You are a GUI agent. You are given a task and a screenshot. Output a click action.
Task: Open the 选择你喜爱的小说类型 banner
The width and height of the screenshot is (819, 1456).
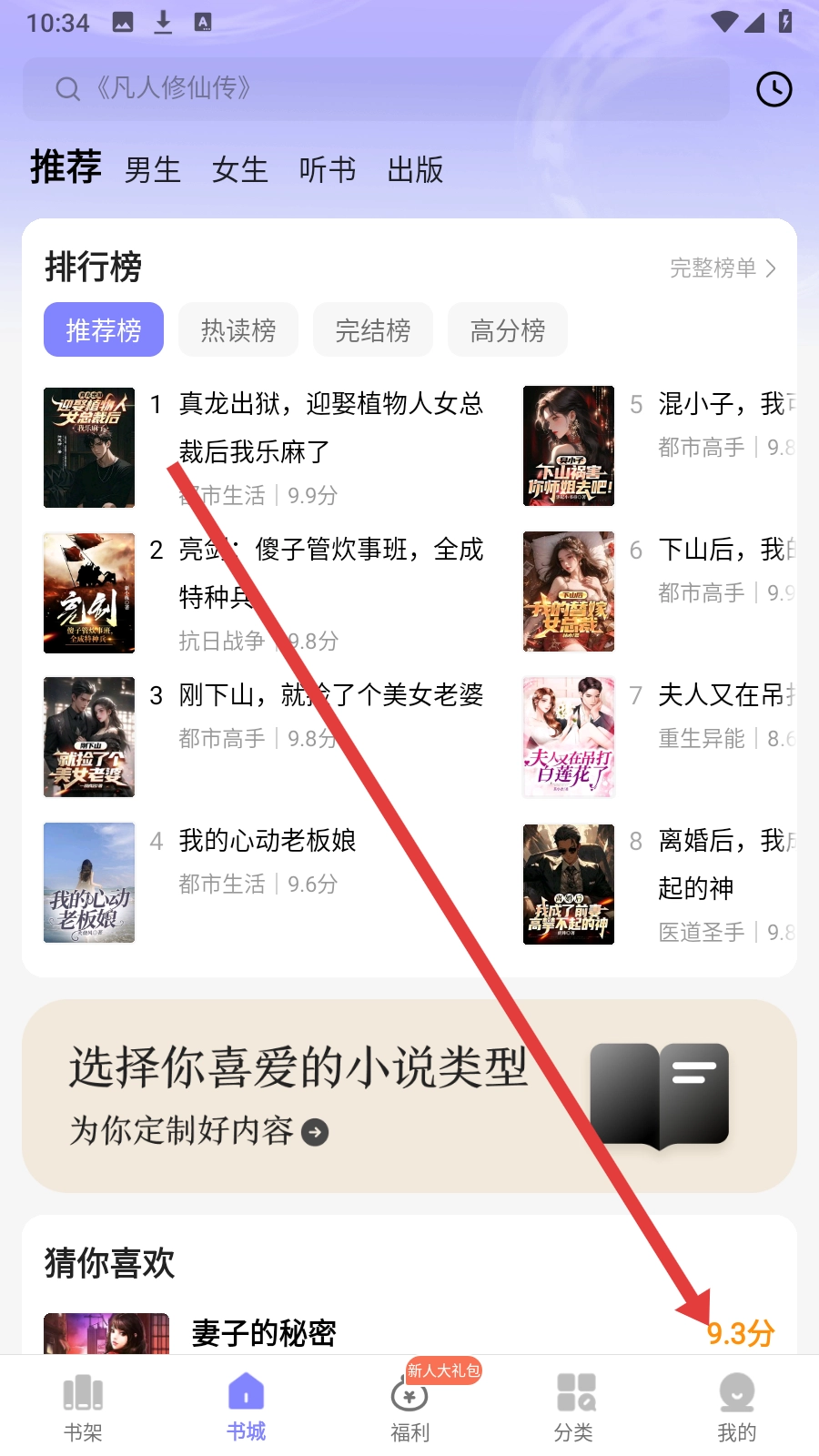click(409, 1096)
